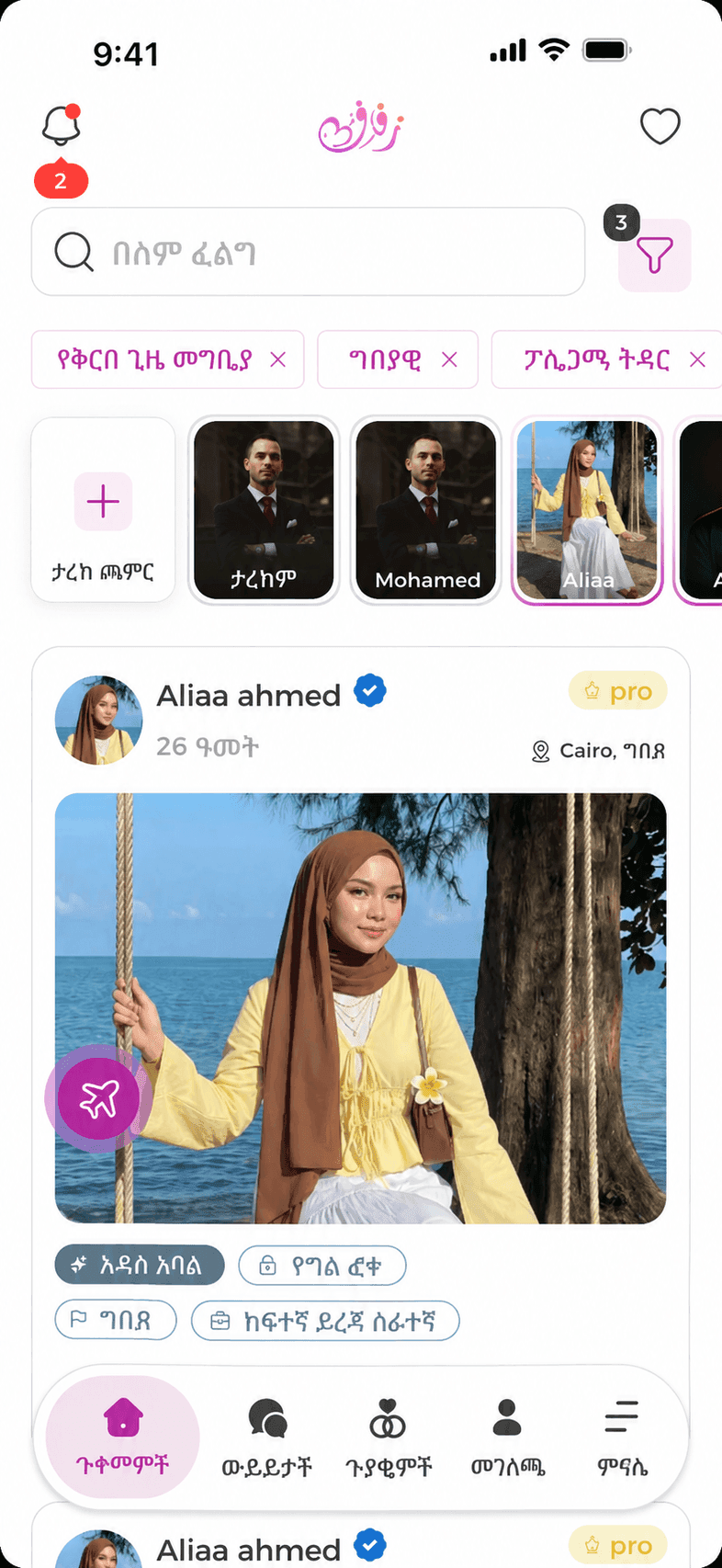Screen dimensions: 722x1568
Task: Open Aliaa ahmed's large profile photo
Action: (360, 1008)
